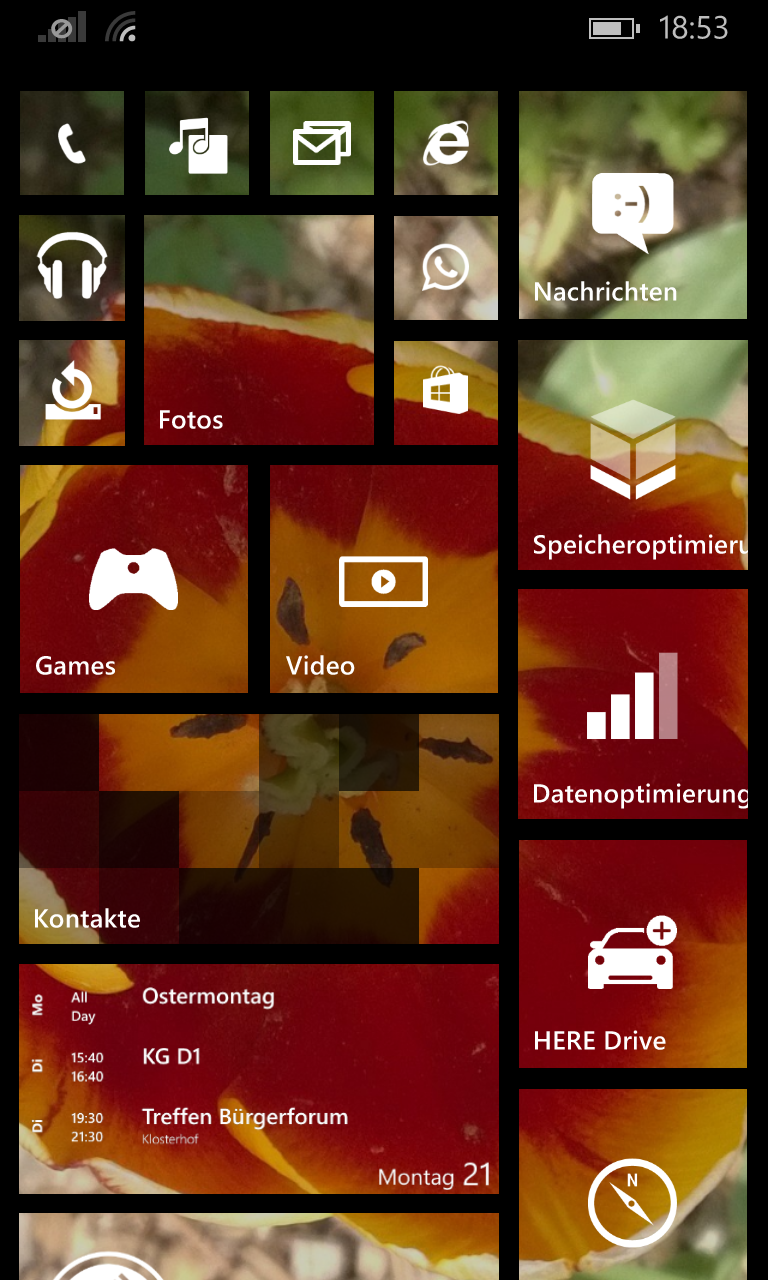
Task: Launch WhatsApp
Action: coord(446,268)
